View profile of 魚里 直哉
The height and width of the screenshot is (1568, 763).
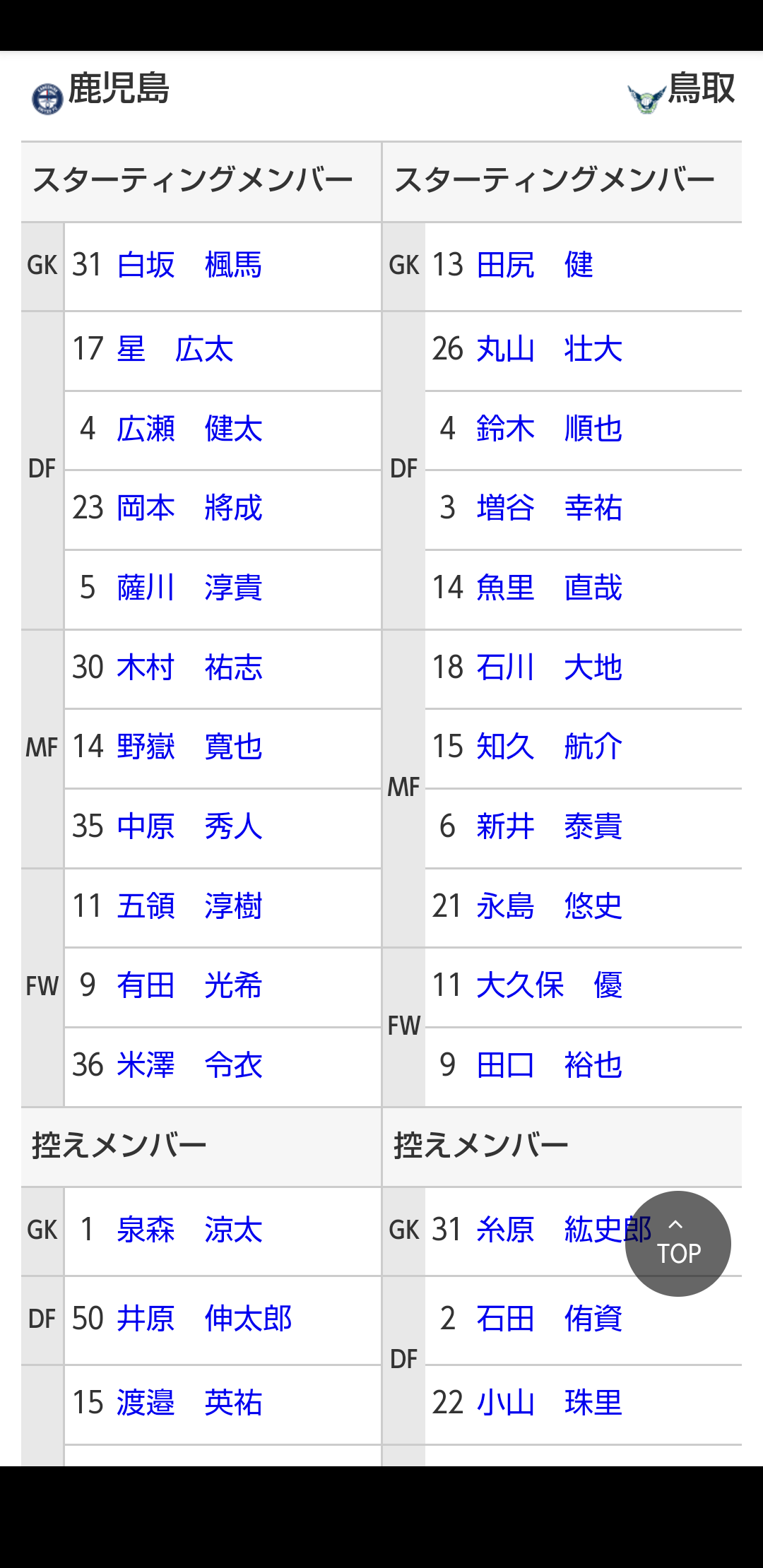click(549, 588)
